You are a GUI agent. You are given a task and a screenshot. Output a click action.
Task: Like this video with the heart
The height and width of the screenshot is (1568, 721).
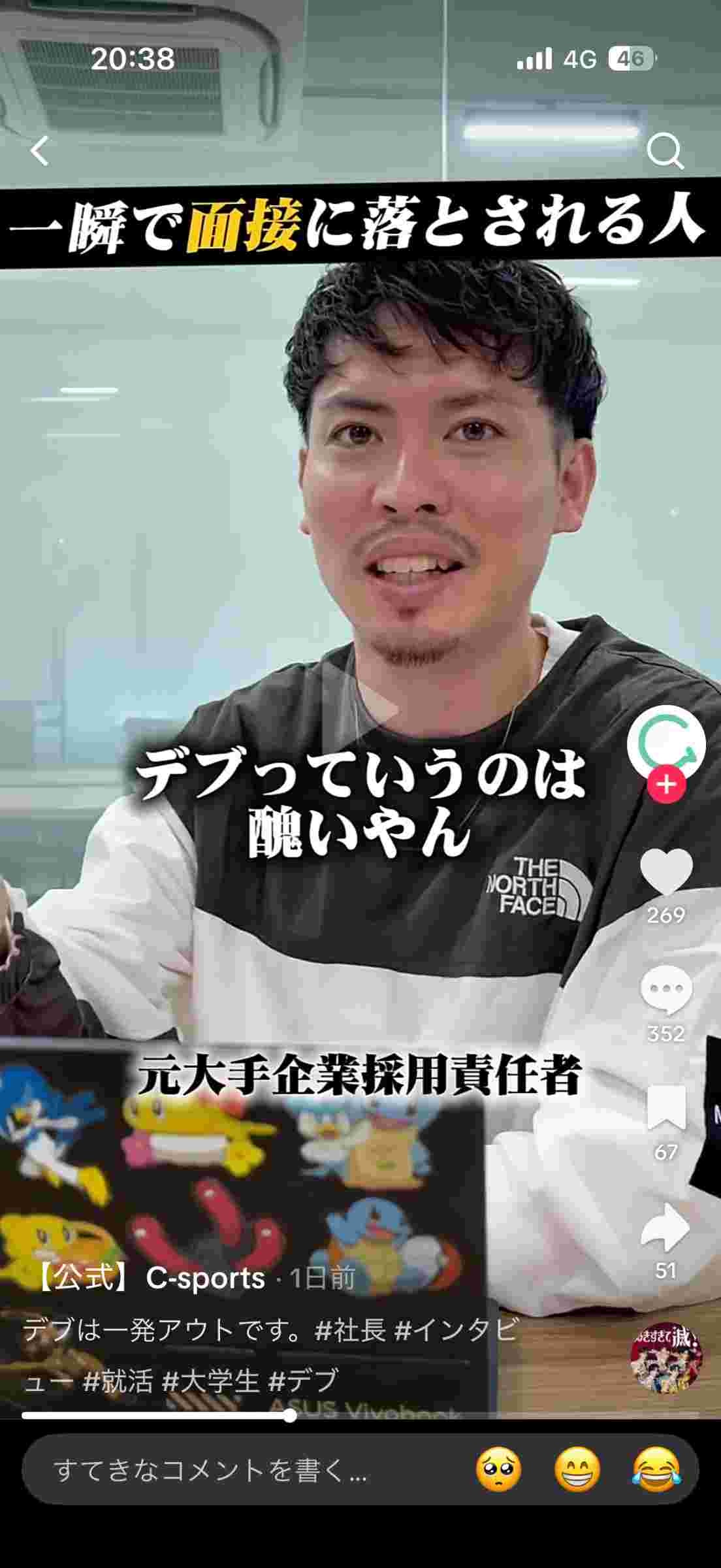pyautogui.click(x=665, y=872)
